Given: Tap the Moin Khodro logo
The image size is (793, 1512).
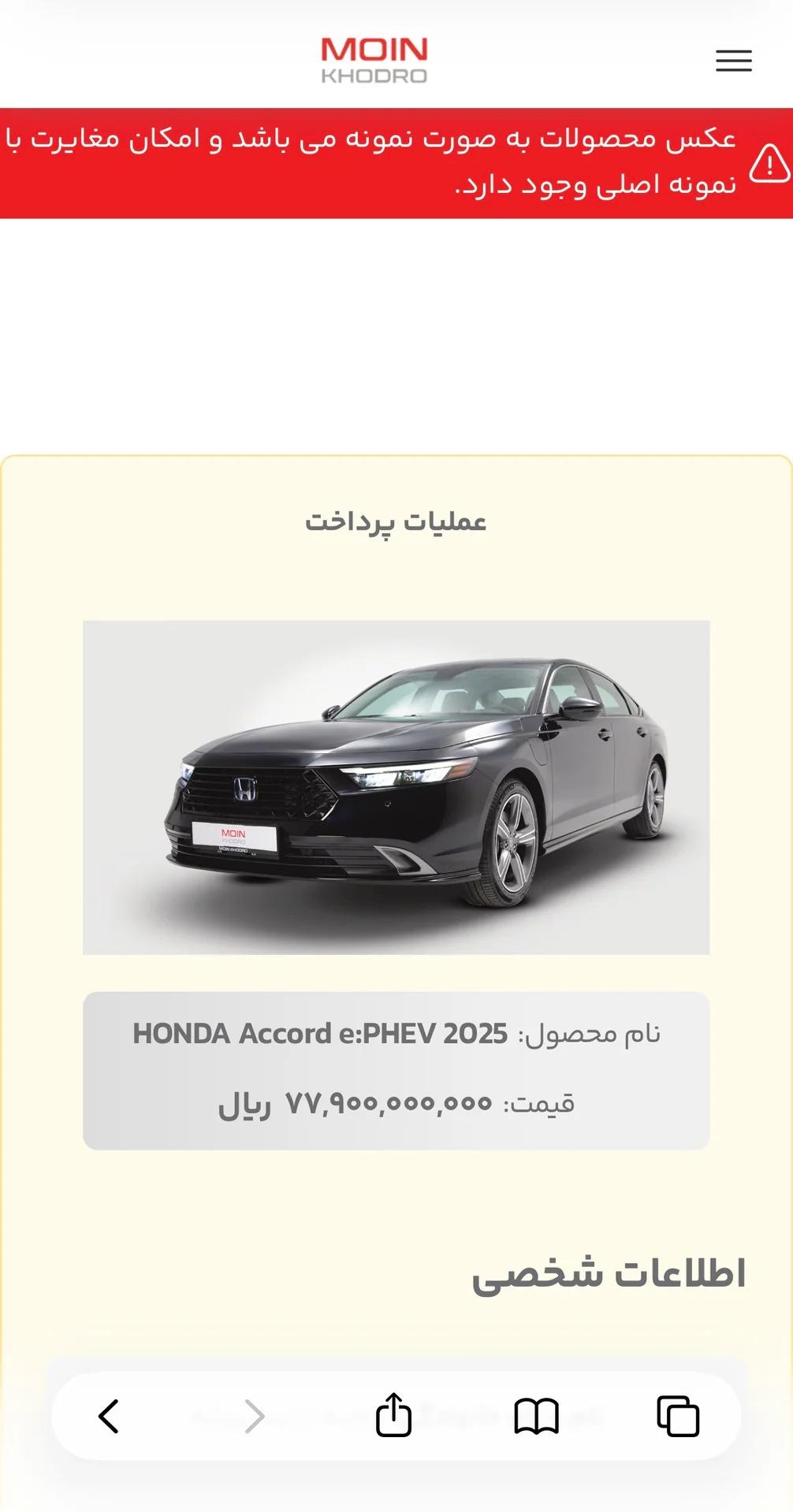Looking at the screenshot, I should point(374,60).
